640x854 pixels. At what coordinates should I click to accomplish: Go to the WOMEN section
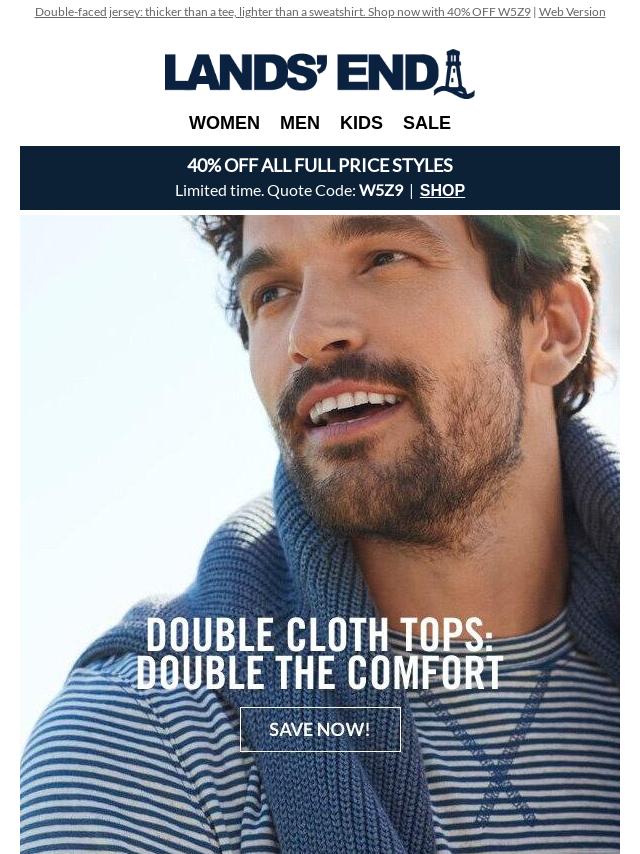(x=224, y=123)
